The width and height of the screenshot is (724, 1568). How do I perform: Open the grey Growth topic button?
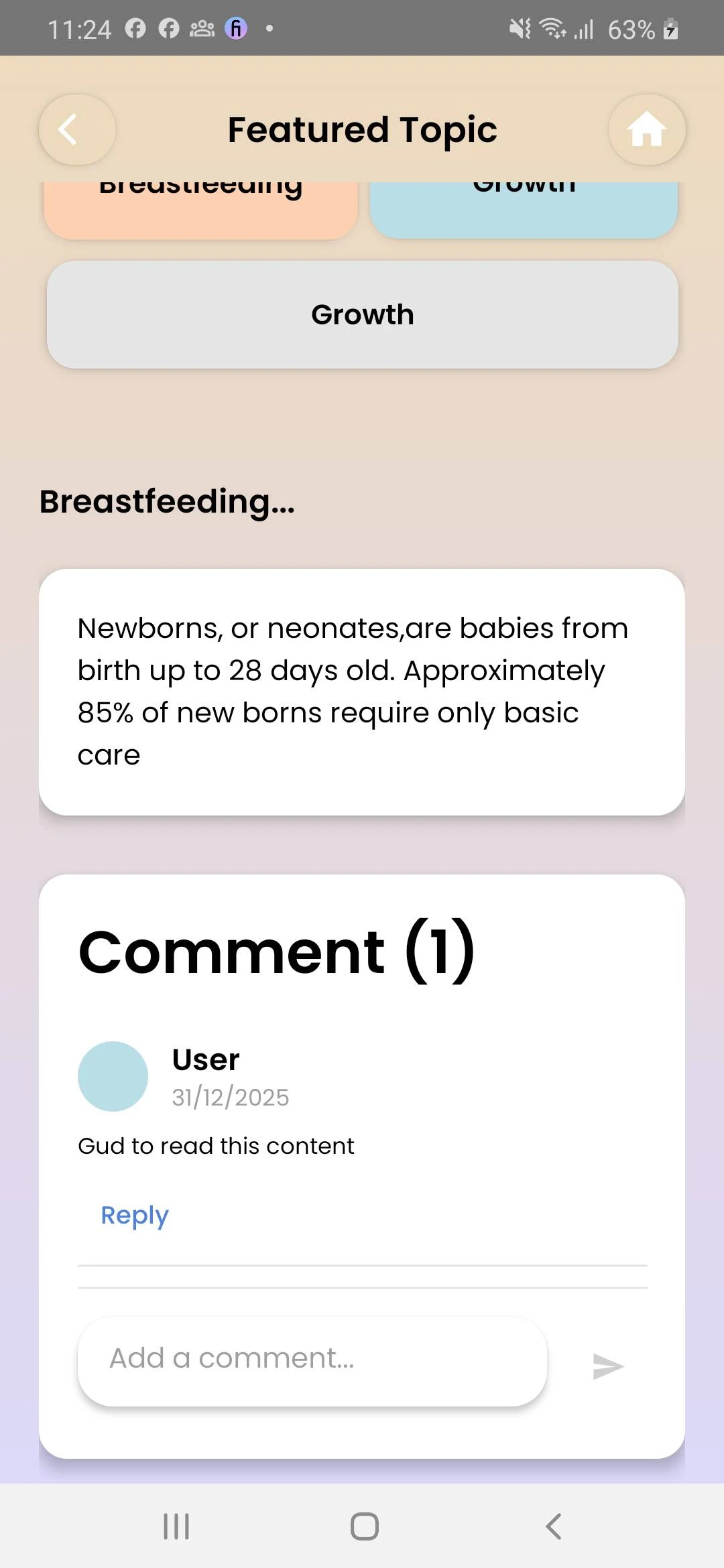click(362, 314)
